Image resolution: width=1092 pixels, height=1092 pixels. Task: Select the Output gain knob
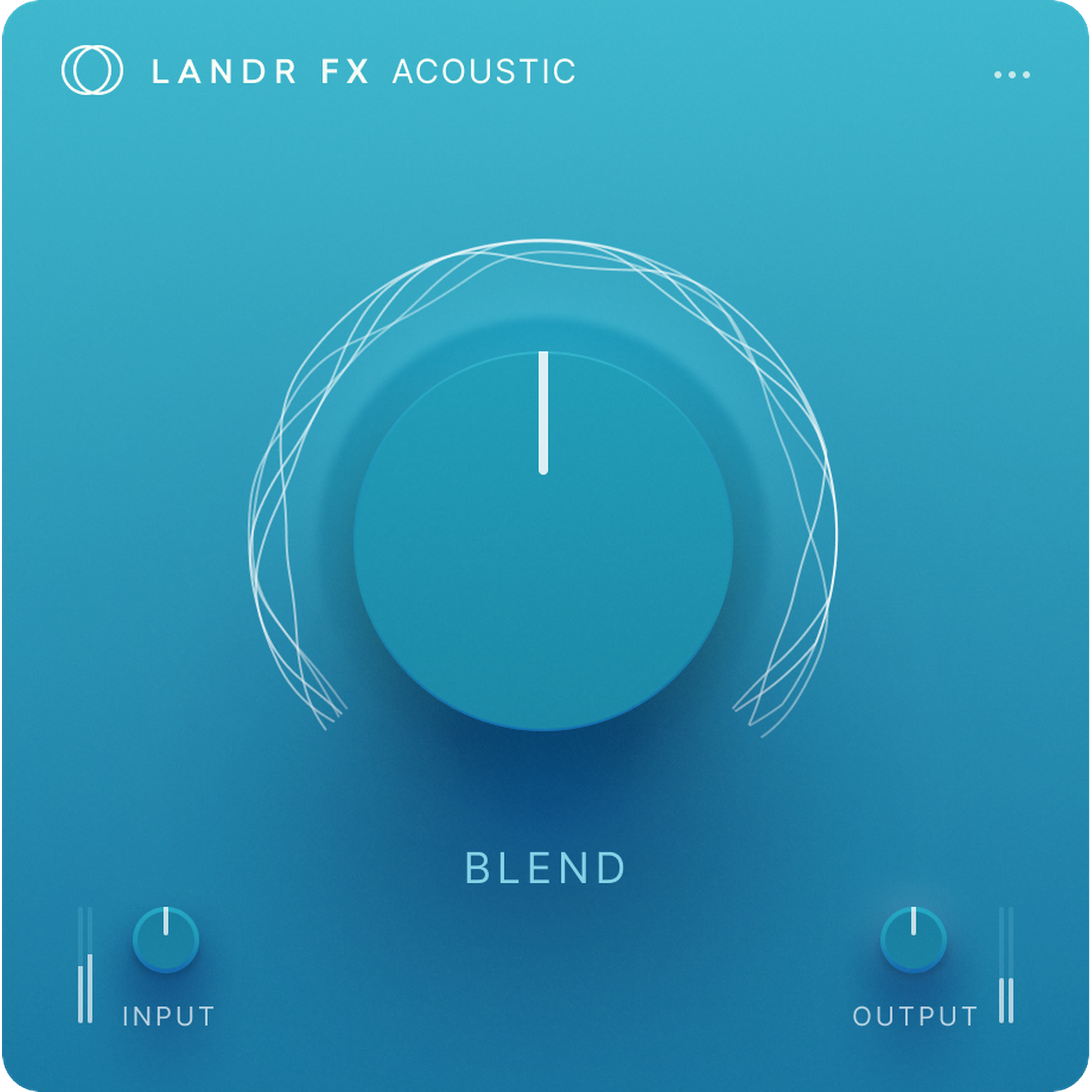point(914,940)
